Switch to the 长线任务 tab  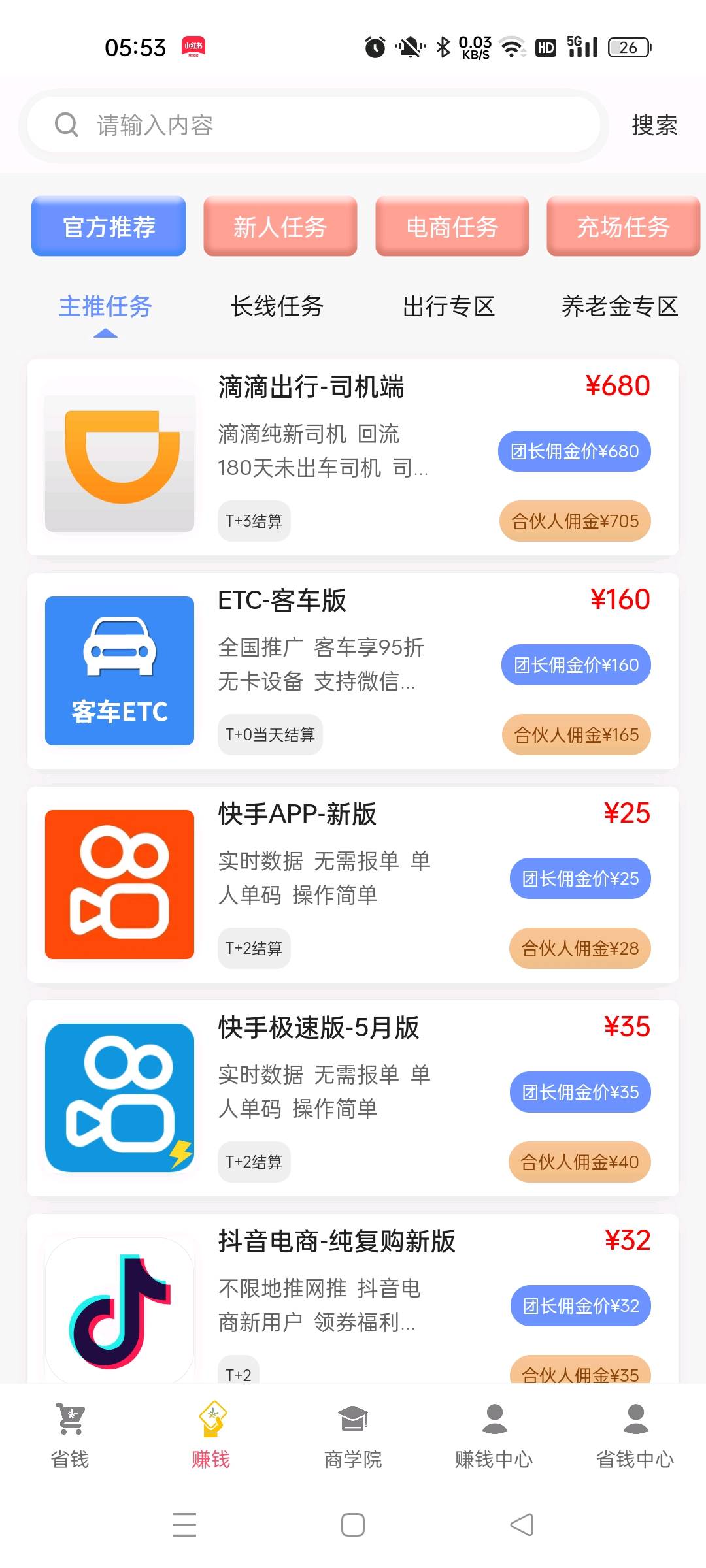click(x=277, y=306)
